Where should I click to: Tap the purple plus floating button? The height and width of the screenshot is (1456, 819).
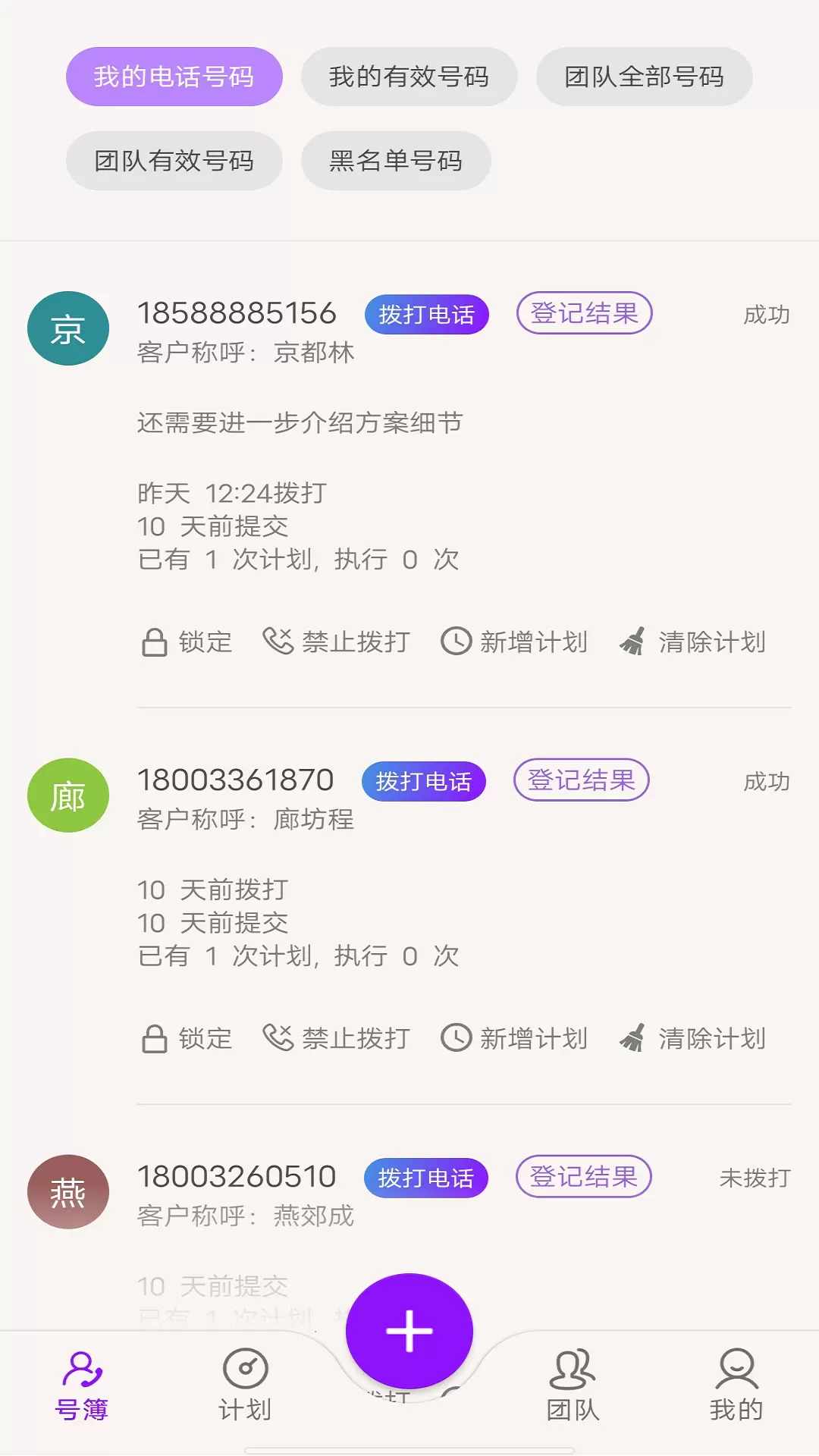(x=409, y=1332)
